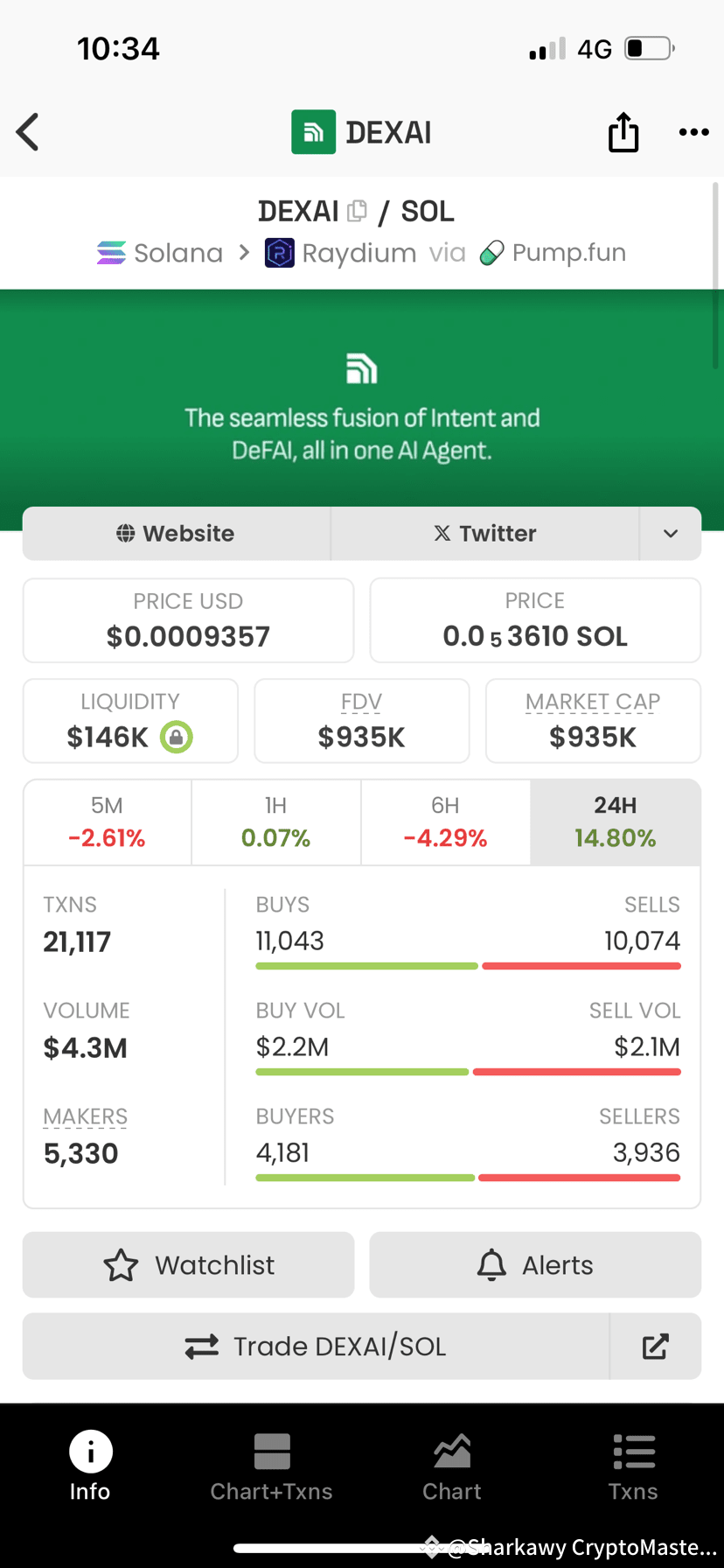Tap Trade DEXAI/SOL button
This screenshot has height=1568, width=724.
click(316, 1347)
